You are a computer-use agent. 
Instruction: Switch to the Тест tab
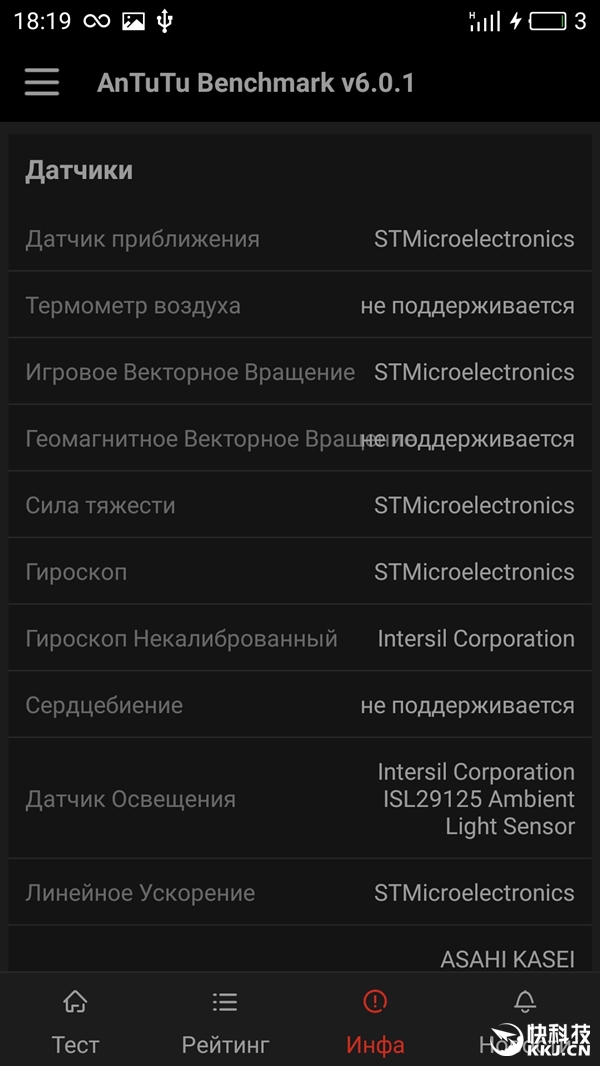(x=75, y=1020)
